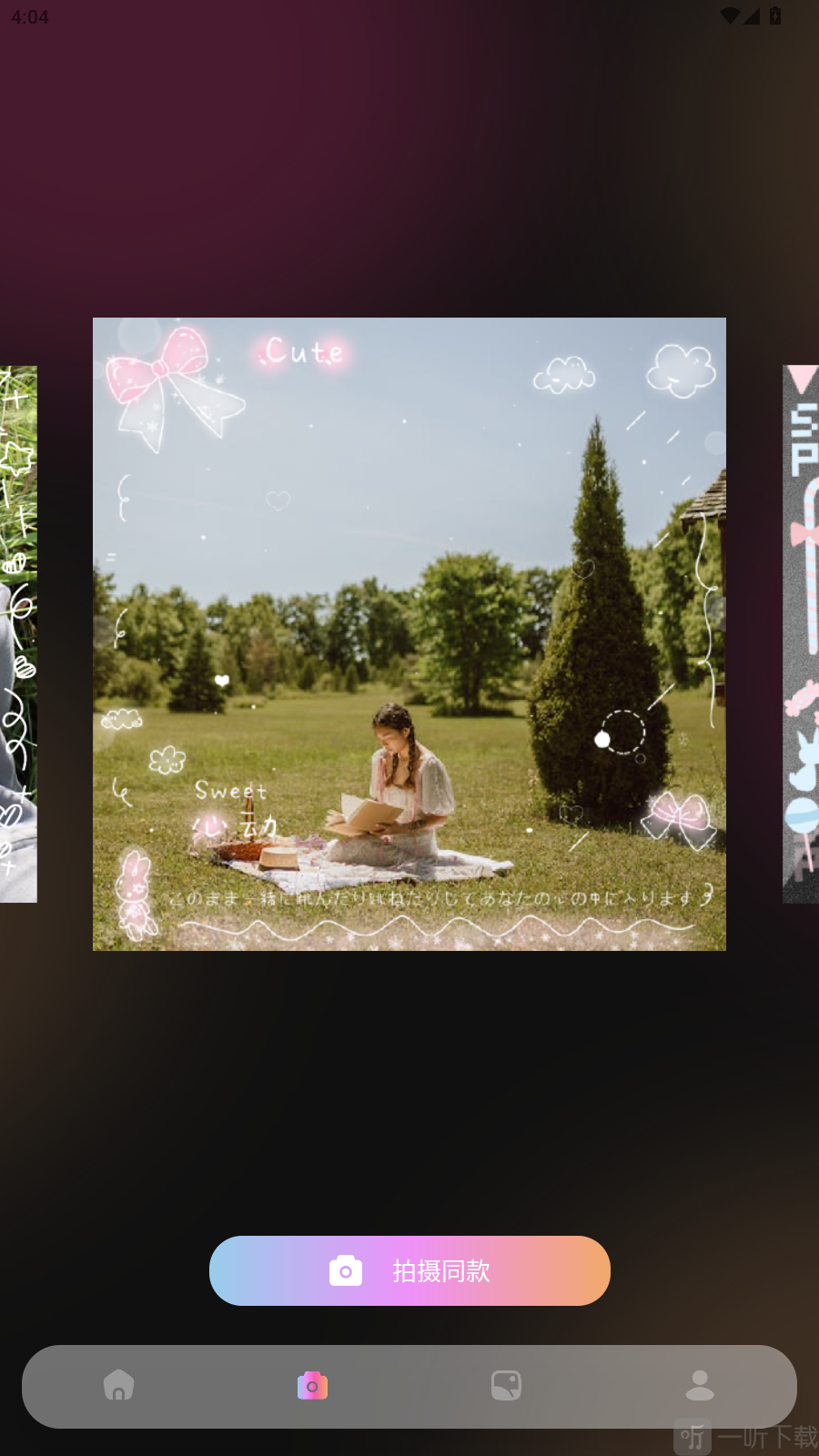The image size is (819, 1456).
Task: Go to the home tab
Action: tap(119, 1386)
